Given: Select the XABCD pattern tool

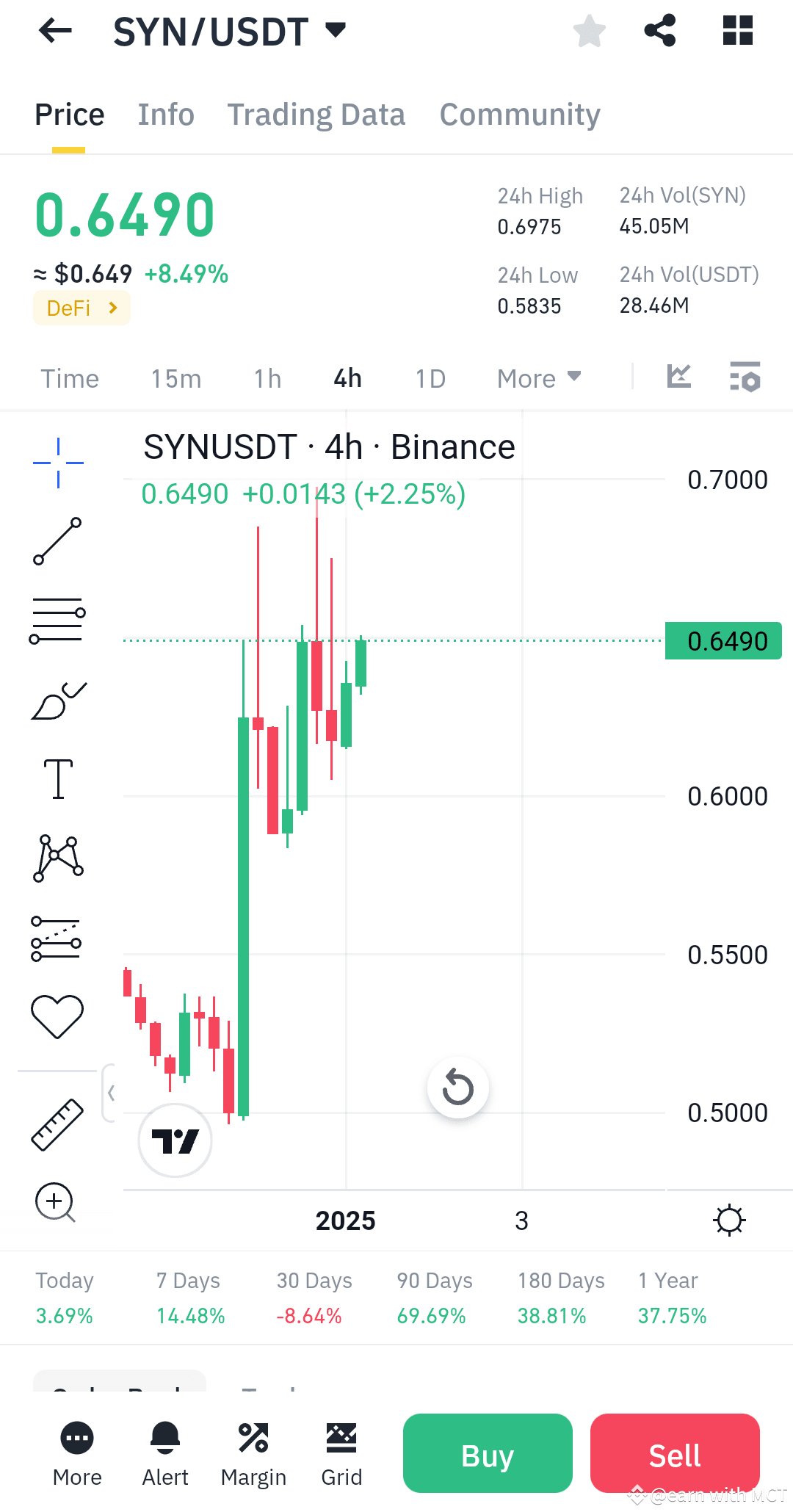Looking at the screenshot, I should tap(57, 858).
